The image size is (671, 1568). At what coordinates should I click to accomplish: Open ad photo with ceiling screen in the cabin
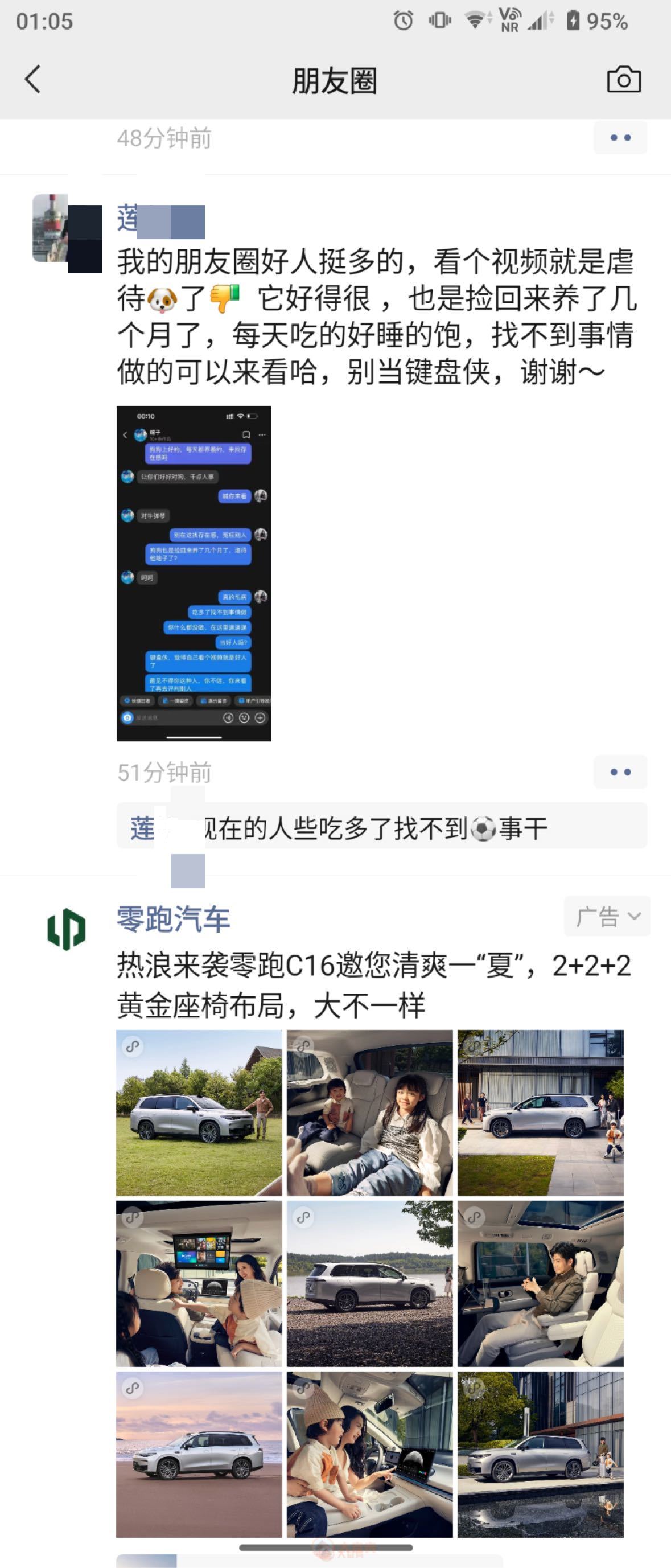[199, 1284]
